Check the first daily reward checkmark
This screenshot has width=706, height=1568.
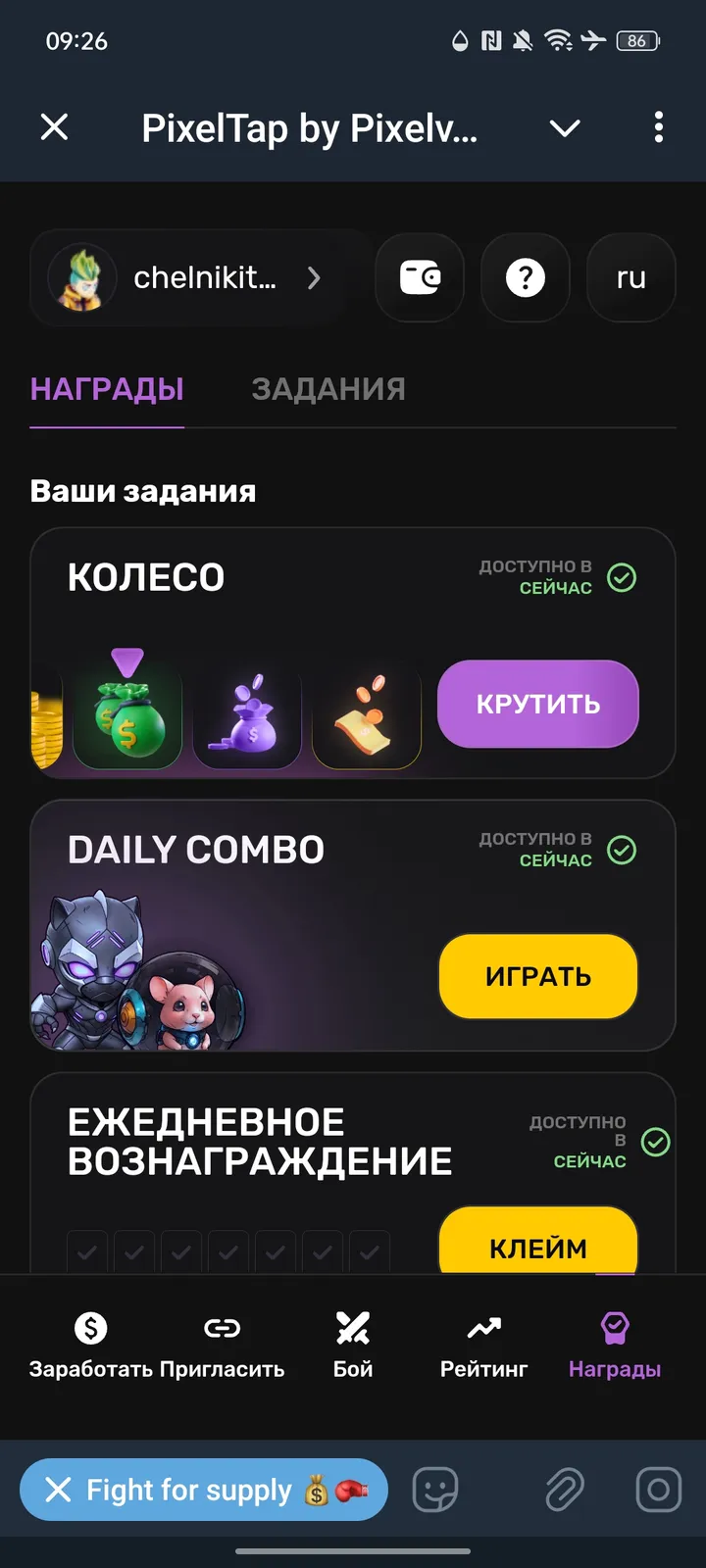click(86, 1251)
